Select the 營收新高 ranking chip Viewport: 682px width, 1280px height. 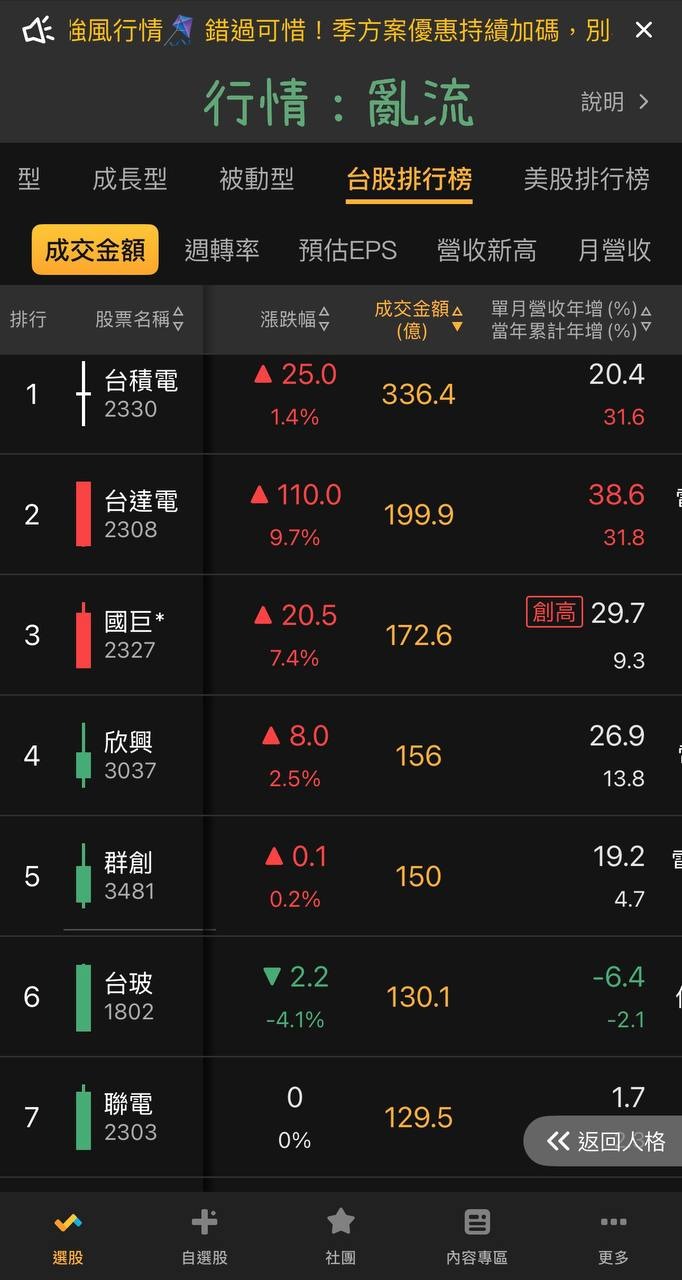486,250
